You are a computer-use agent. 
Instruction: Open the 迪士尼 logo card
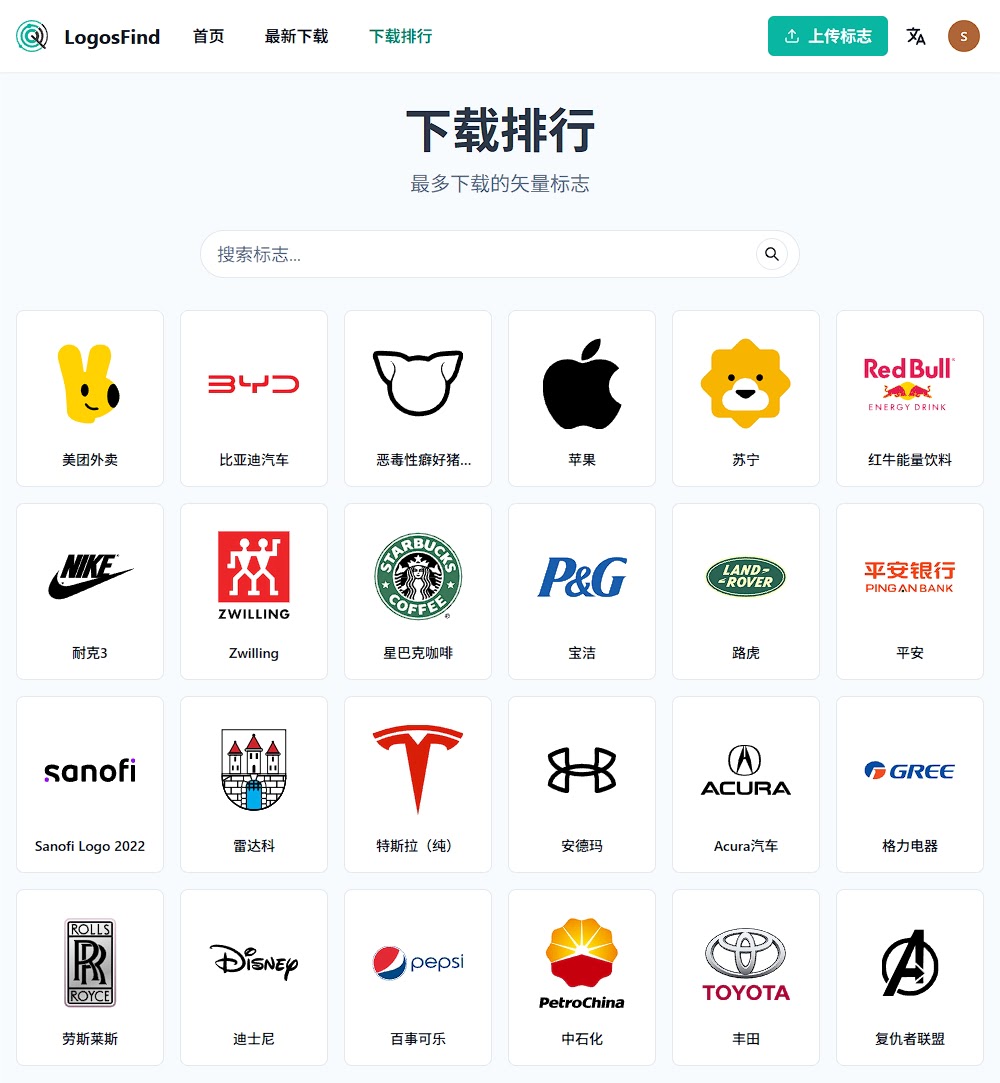(254, 977)
